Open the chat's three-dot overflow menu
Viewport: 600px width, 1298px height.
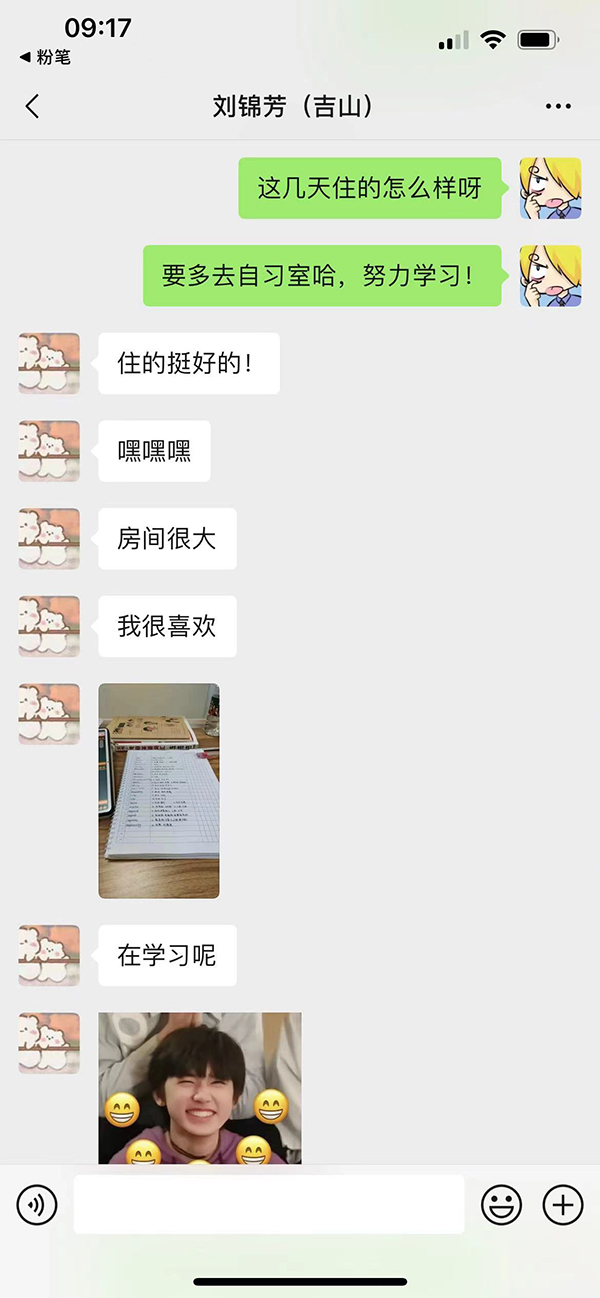558,107
